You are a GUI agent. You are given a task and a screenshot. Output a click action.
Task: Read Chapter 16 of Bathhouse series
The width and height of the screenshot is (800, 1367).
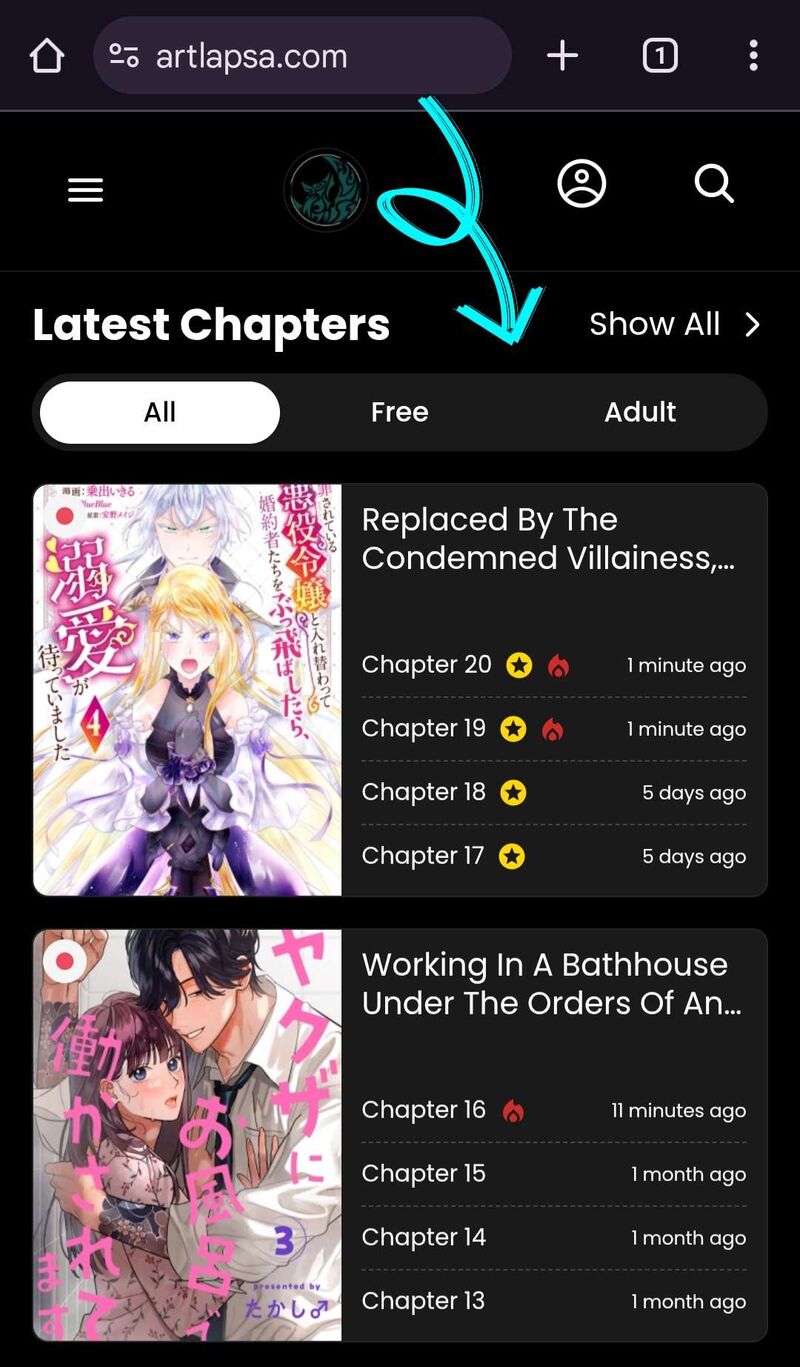(424, 1110)
